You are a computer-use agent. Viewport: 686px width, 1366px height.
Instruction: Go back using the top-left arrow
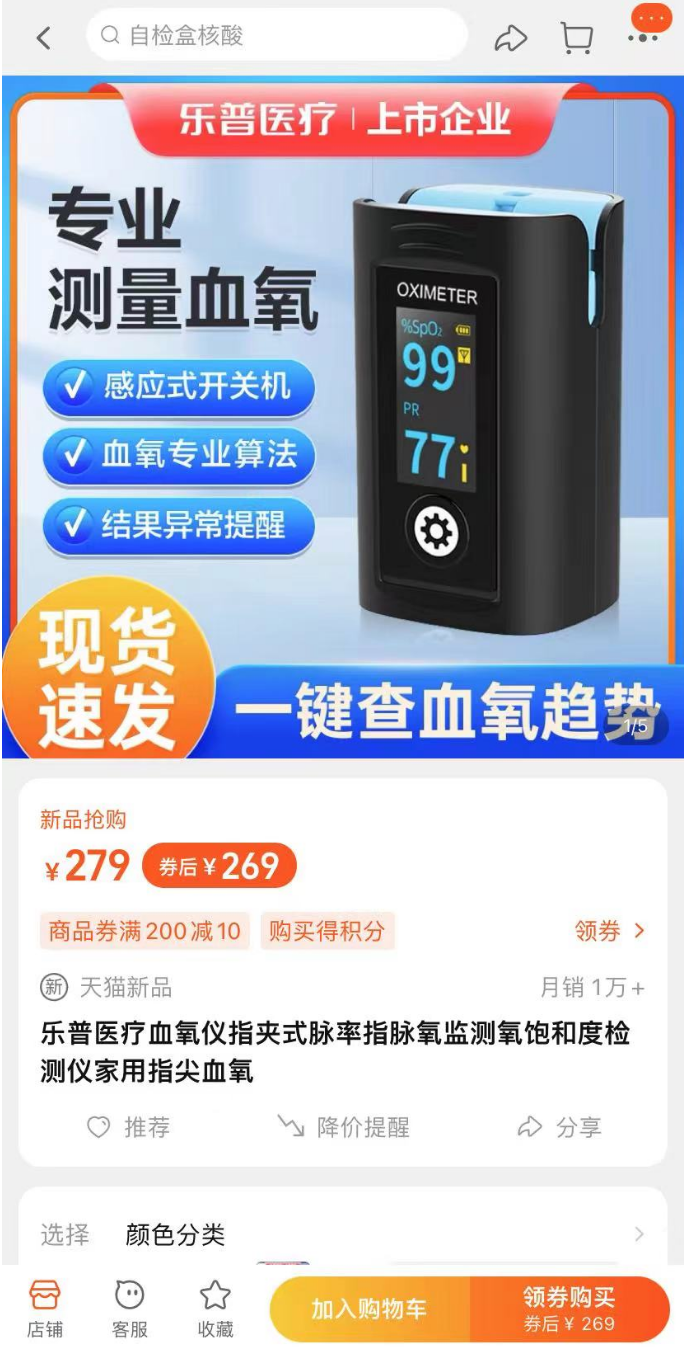(x=43, y=38)
